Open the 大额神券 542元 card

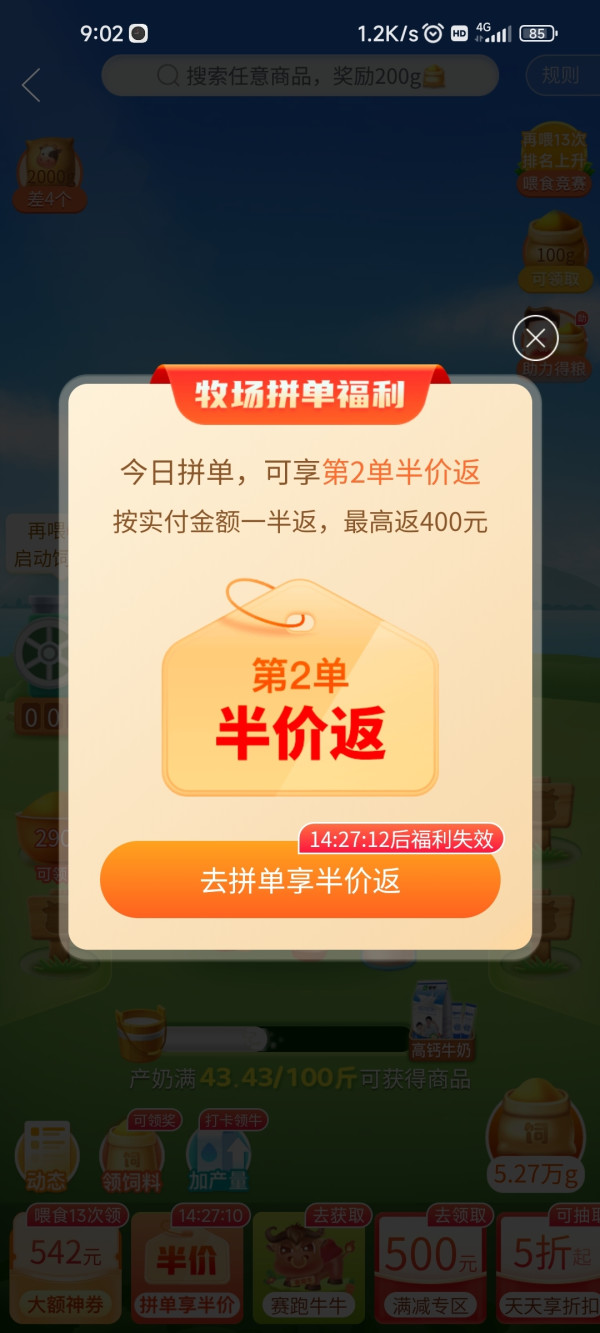(x=66, y=1266)
